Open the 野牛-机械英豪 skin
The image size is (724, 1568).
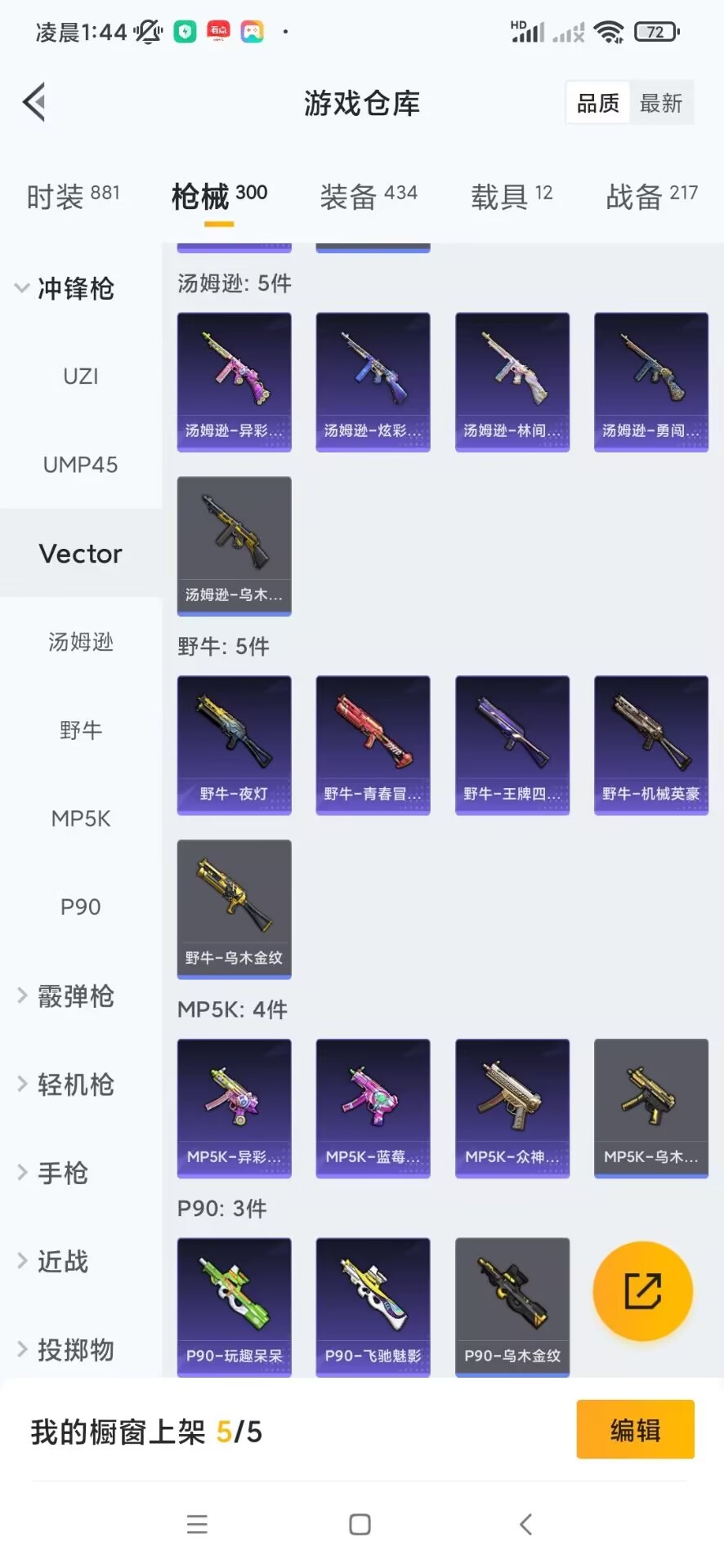[x=651, y=745]
